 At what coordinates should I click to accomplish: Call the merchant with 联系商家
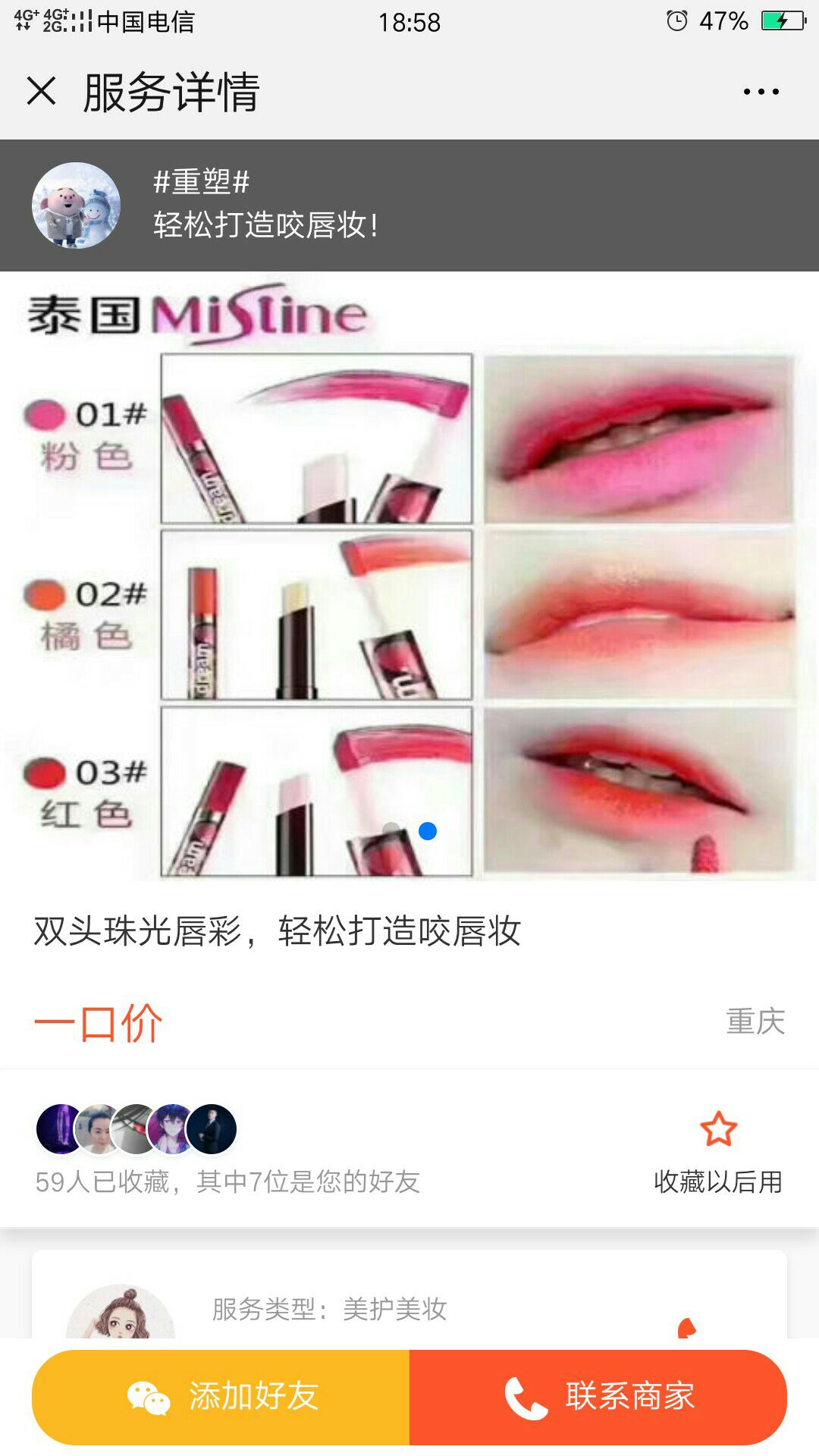(598, 1397)
